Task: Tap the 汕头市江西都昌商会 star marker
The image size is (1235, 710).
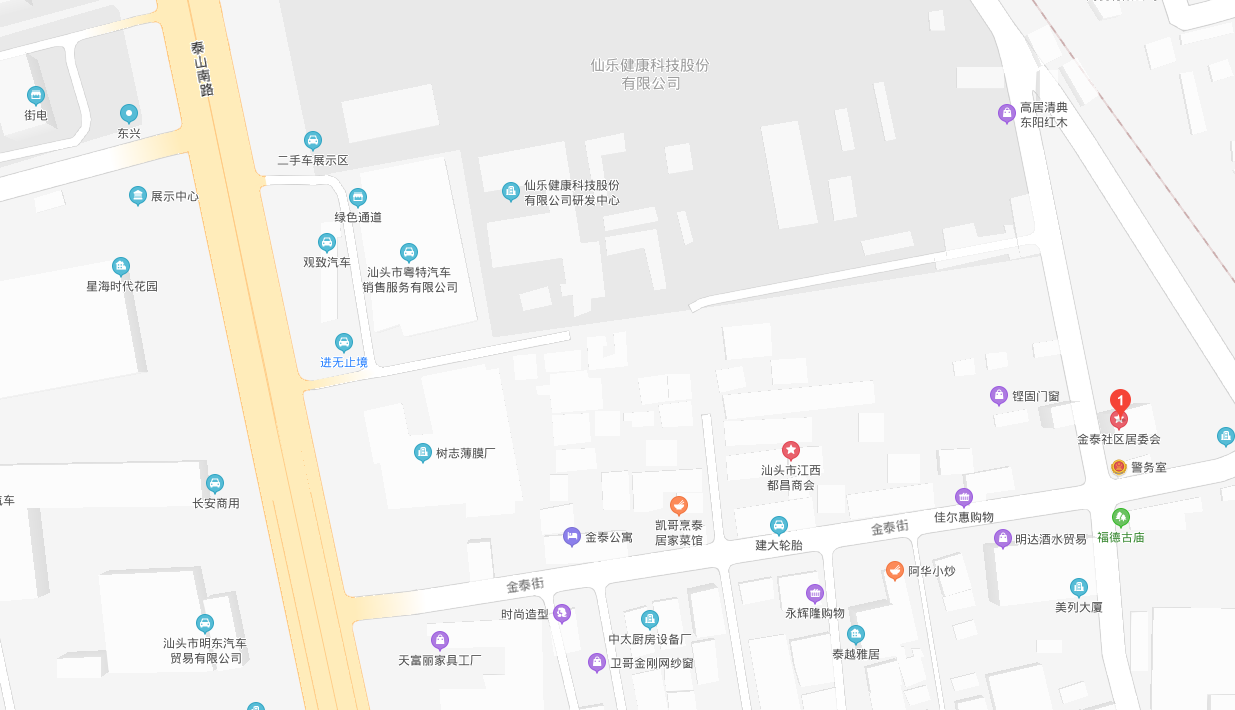Action: [790, 451]
